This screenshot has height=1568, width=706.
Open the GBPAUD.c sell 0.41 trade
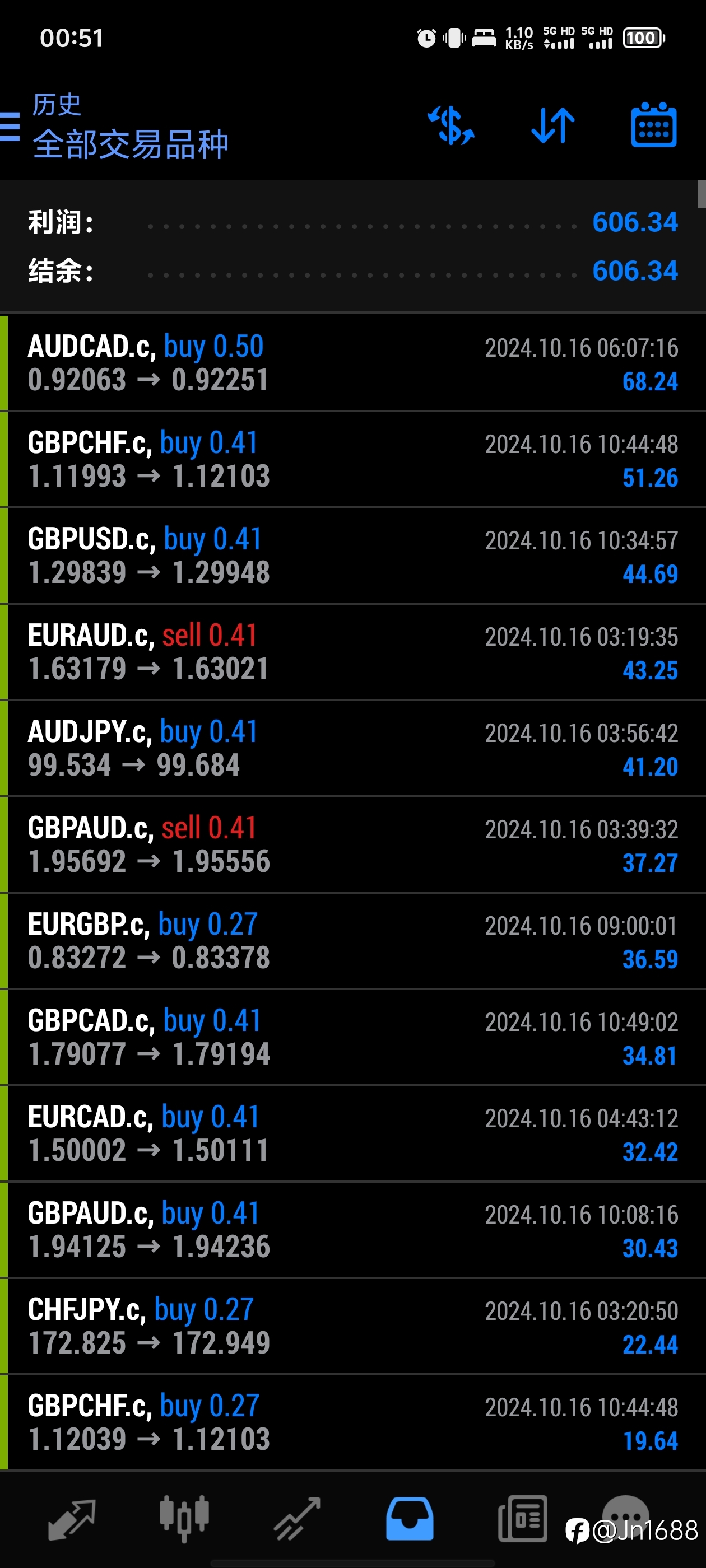click(x=352, y=844)
